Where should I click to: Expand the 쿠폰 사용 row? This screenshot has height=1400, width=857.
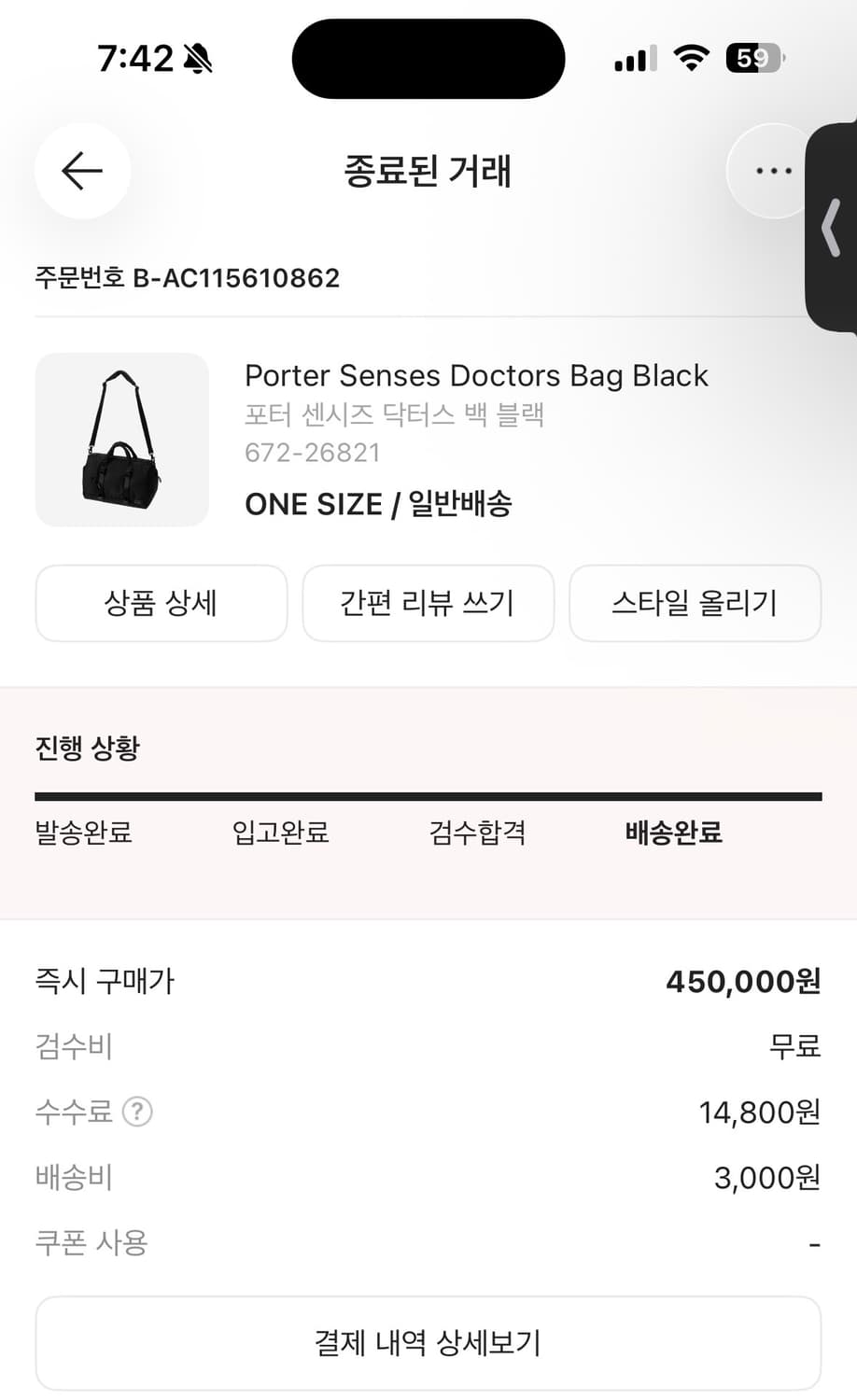point(90,1241)
